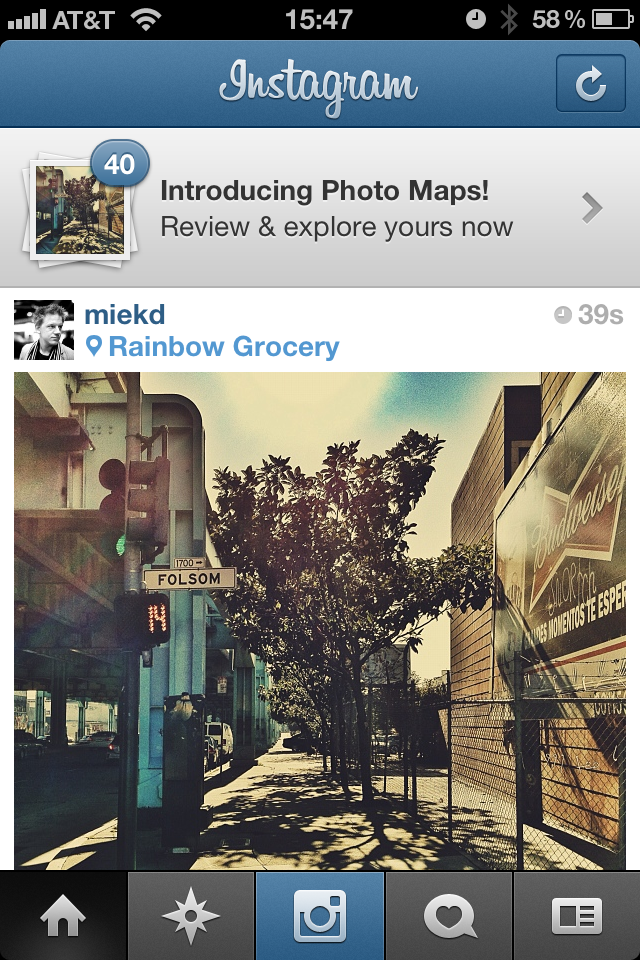Open the Rainbow Grocery location
This screenshot has width=640, height=960.
(x=223, y=347)
